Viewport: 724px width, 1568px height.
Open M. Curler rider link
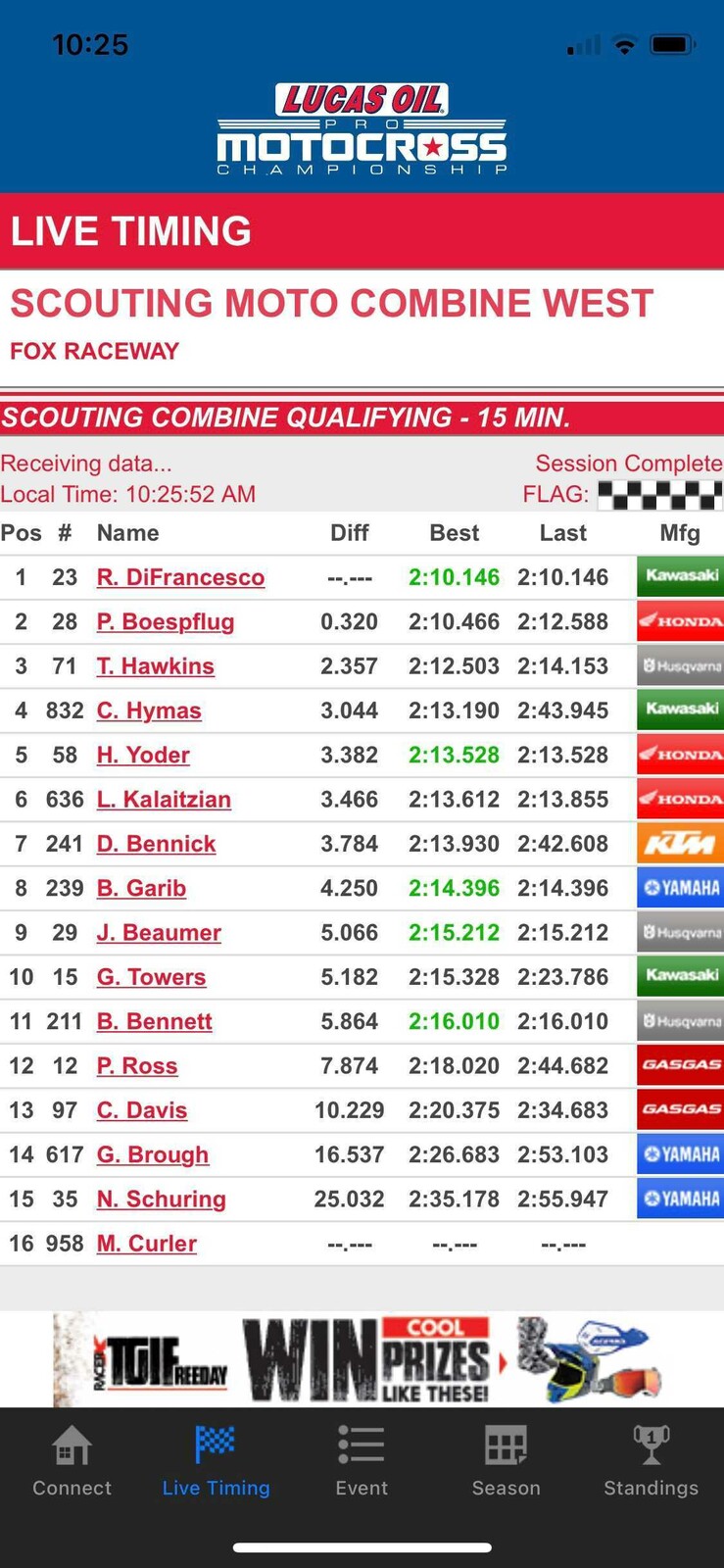point(146,1244)
